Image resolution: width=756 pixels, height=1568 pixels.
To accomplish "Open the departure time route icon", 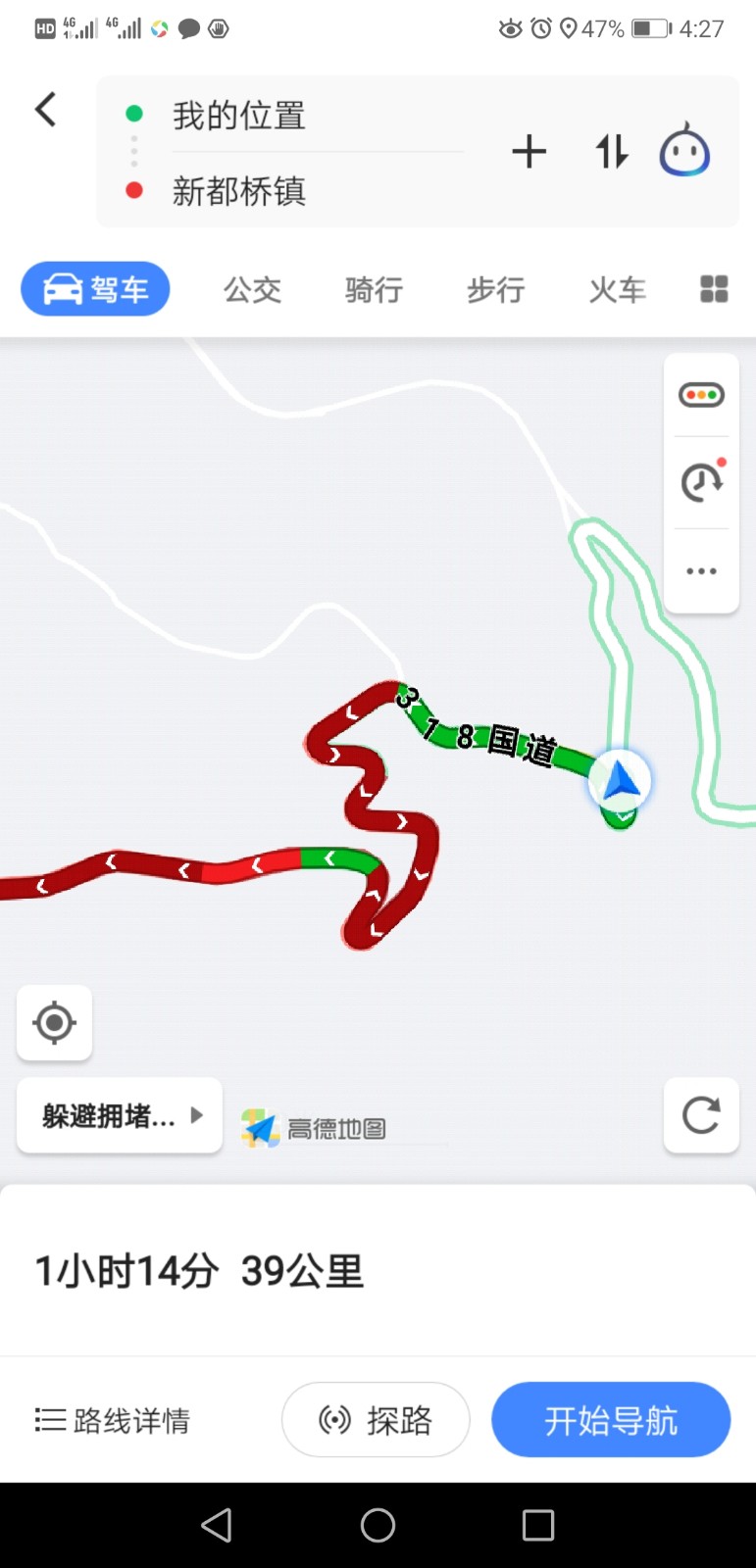I will tap(701, 481).
